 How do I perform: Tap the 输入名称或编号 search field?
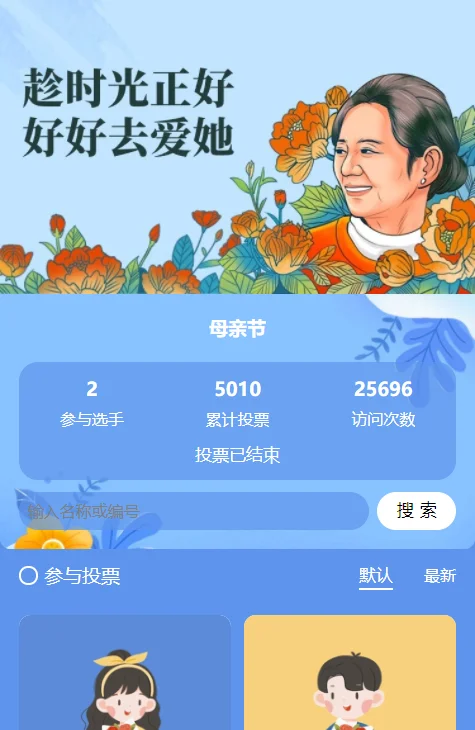[x=194, y=511]
